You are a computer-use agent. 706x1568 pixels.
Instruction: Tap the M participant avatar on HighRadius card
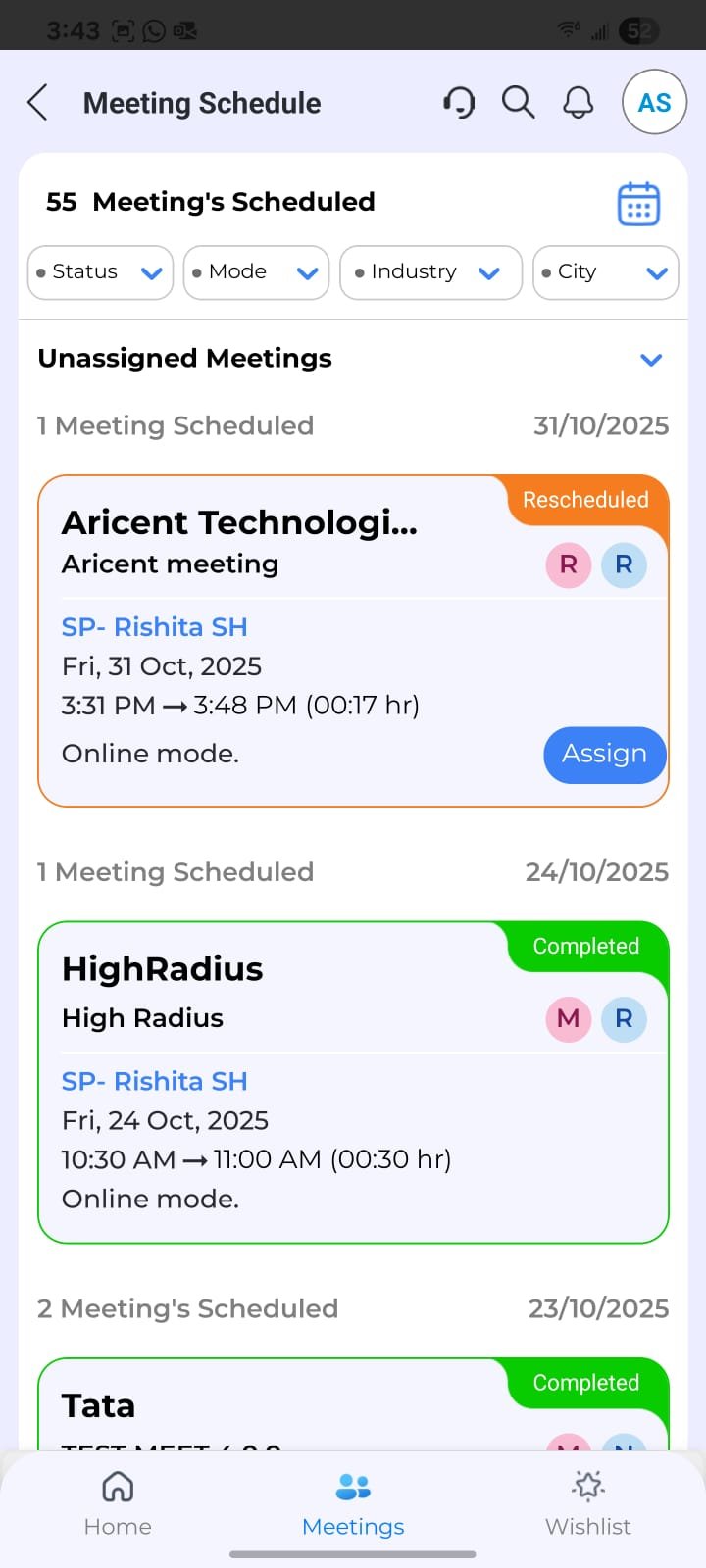[x=568, y=1019]
